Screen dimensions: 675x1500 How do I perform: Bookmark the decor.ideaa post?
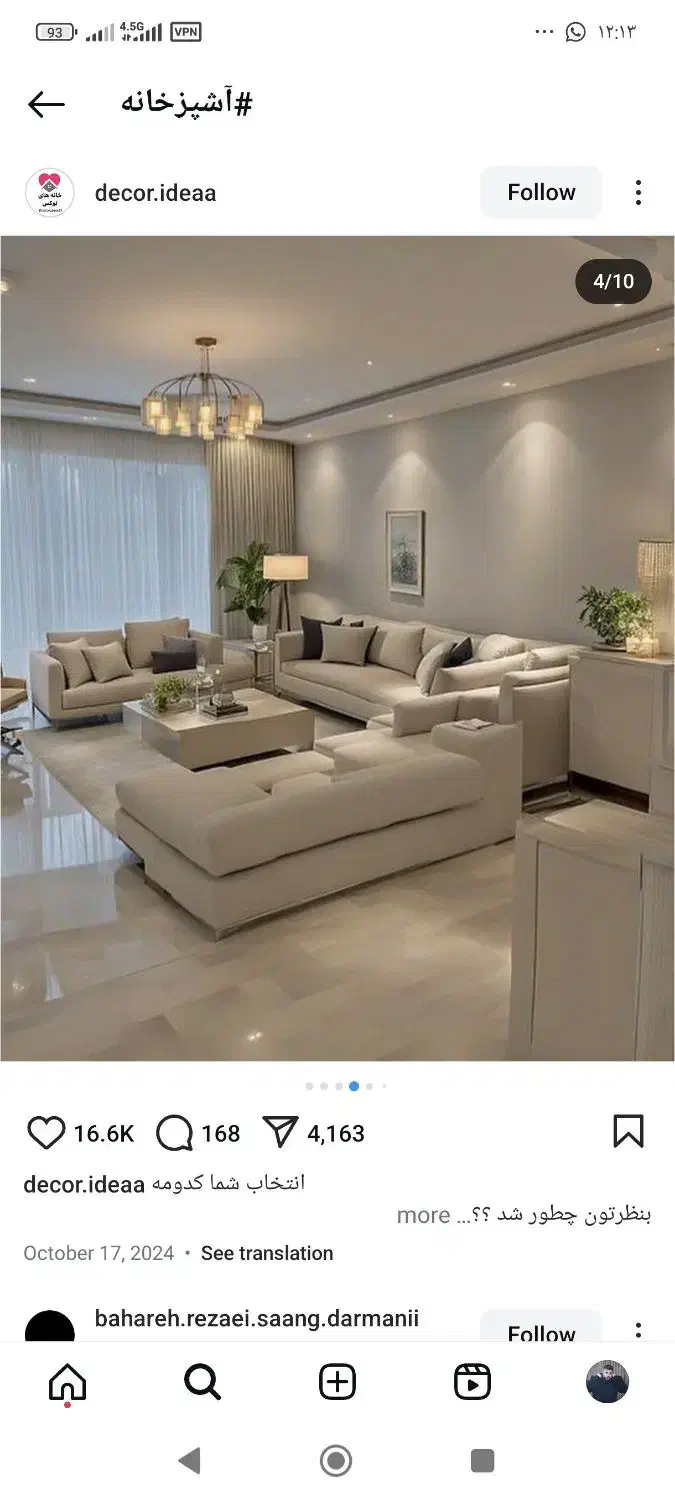tap(628, 1132)
